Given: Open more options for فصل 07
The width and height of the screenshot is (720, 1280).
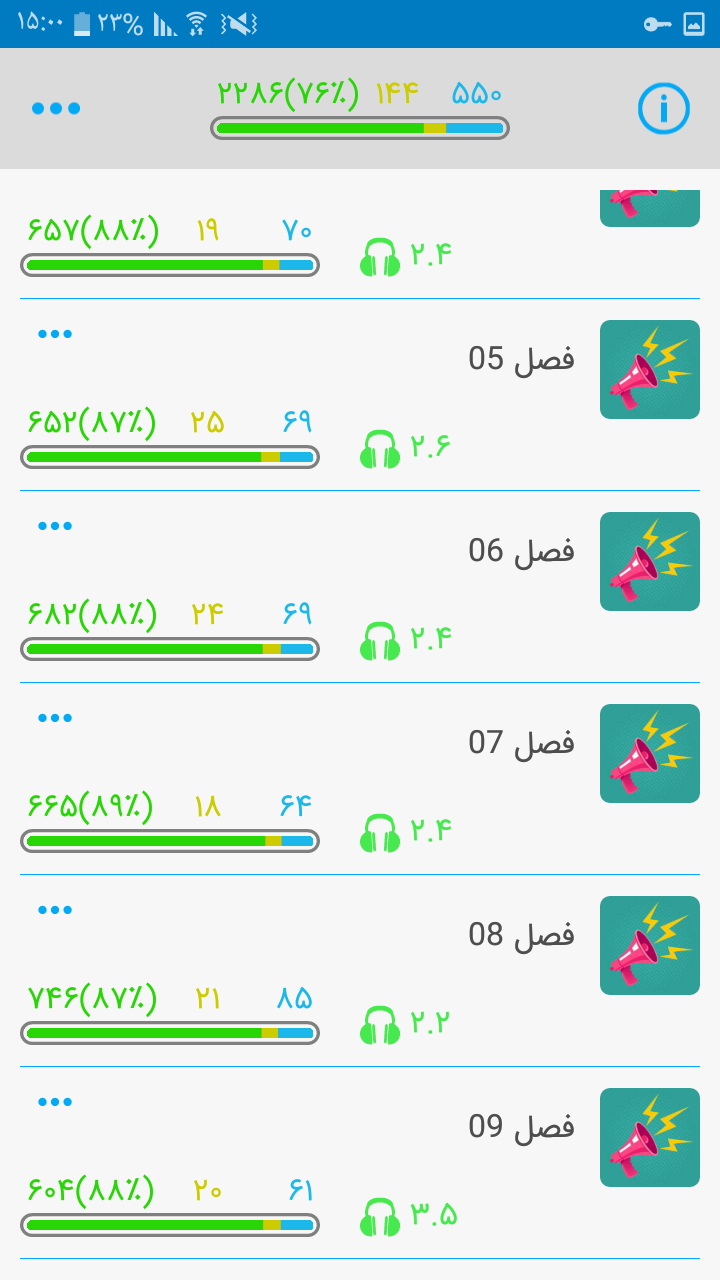Looking at the screenshot, I should (55, 718).
